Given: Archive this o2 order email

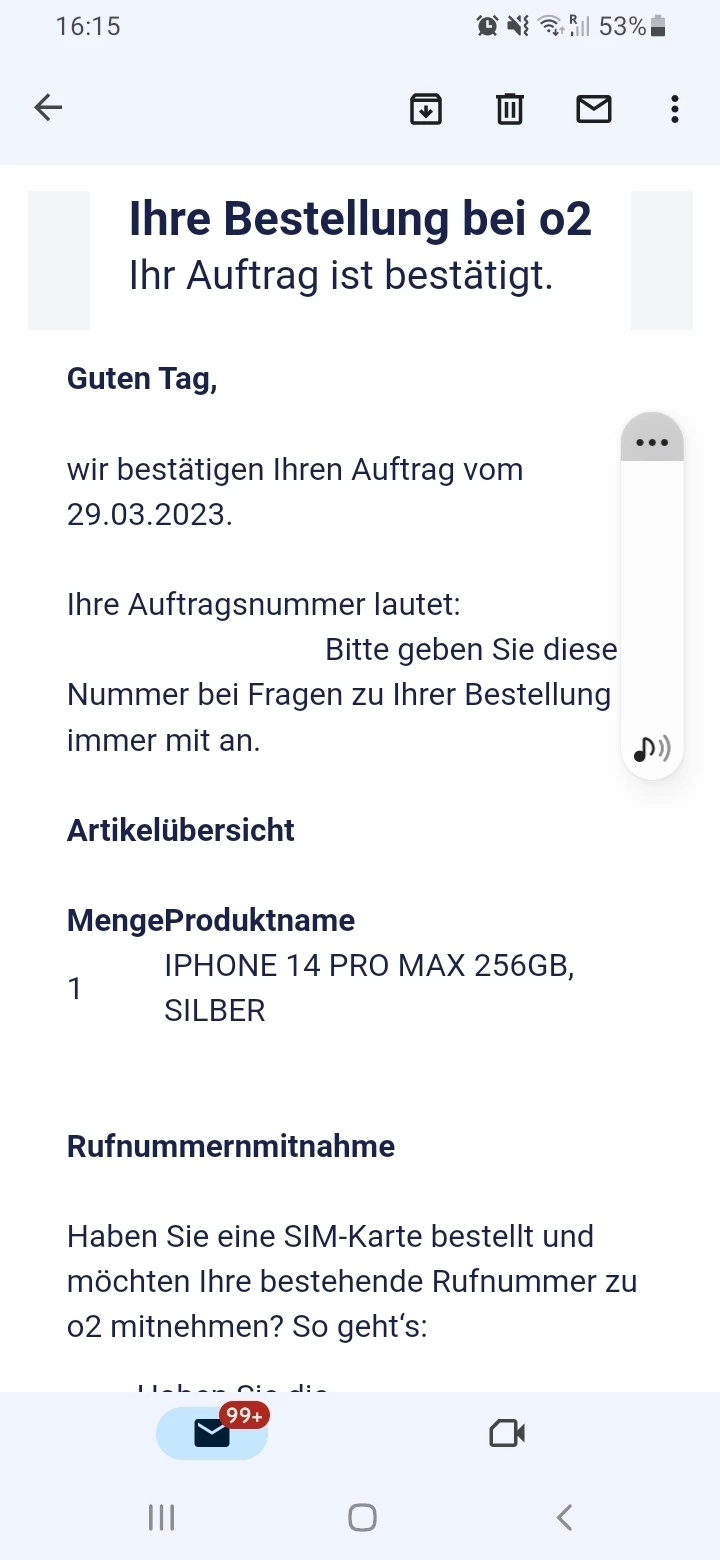Looking at the screenshot, I should point(426,108).
